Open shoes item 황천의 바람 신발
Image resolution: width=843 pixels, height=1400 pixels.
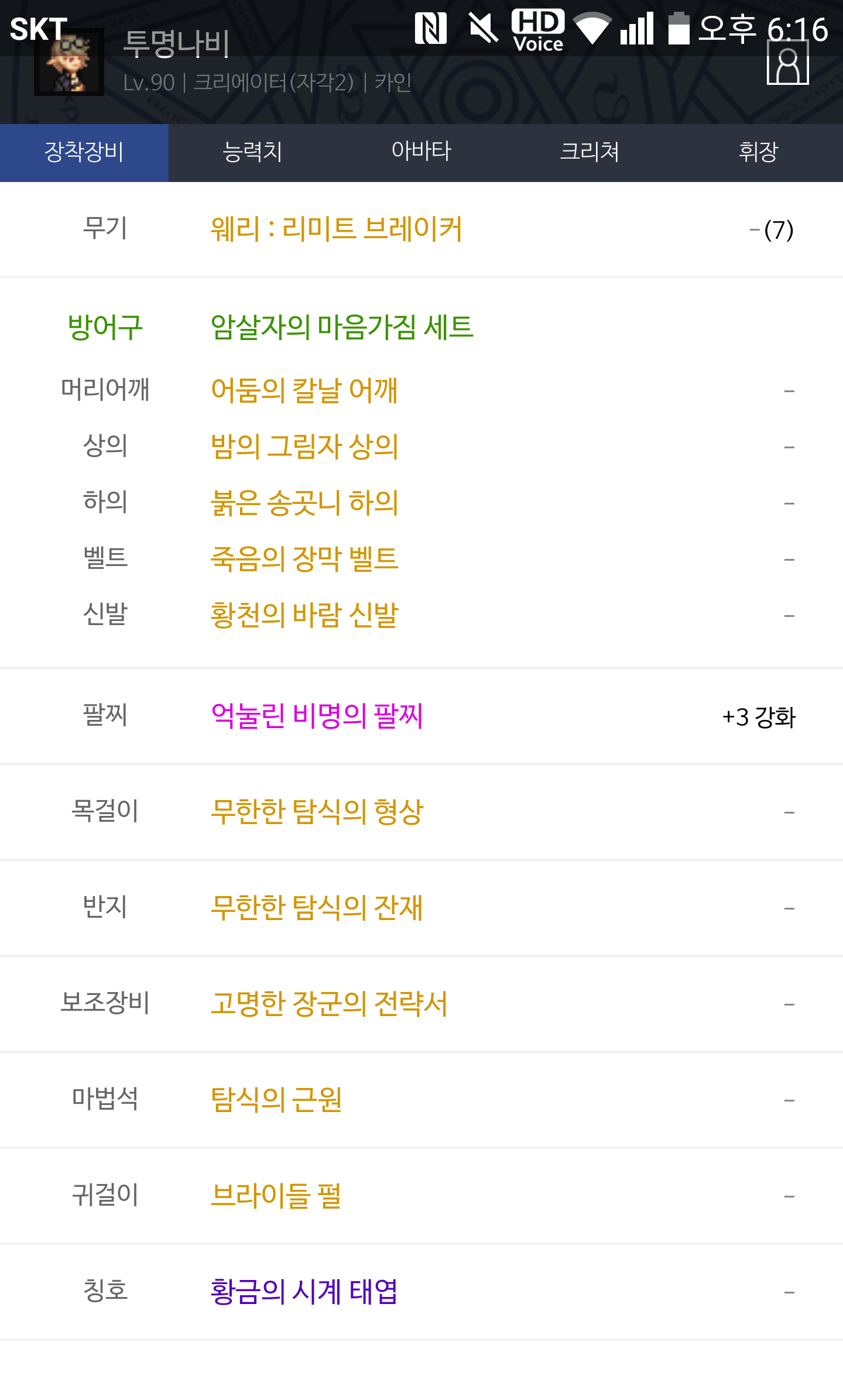click(304, 615)
